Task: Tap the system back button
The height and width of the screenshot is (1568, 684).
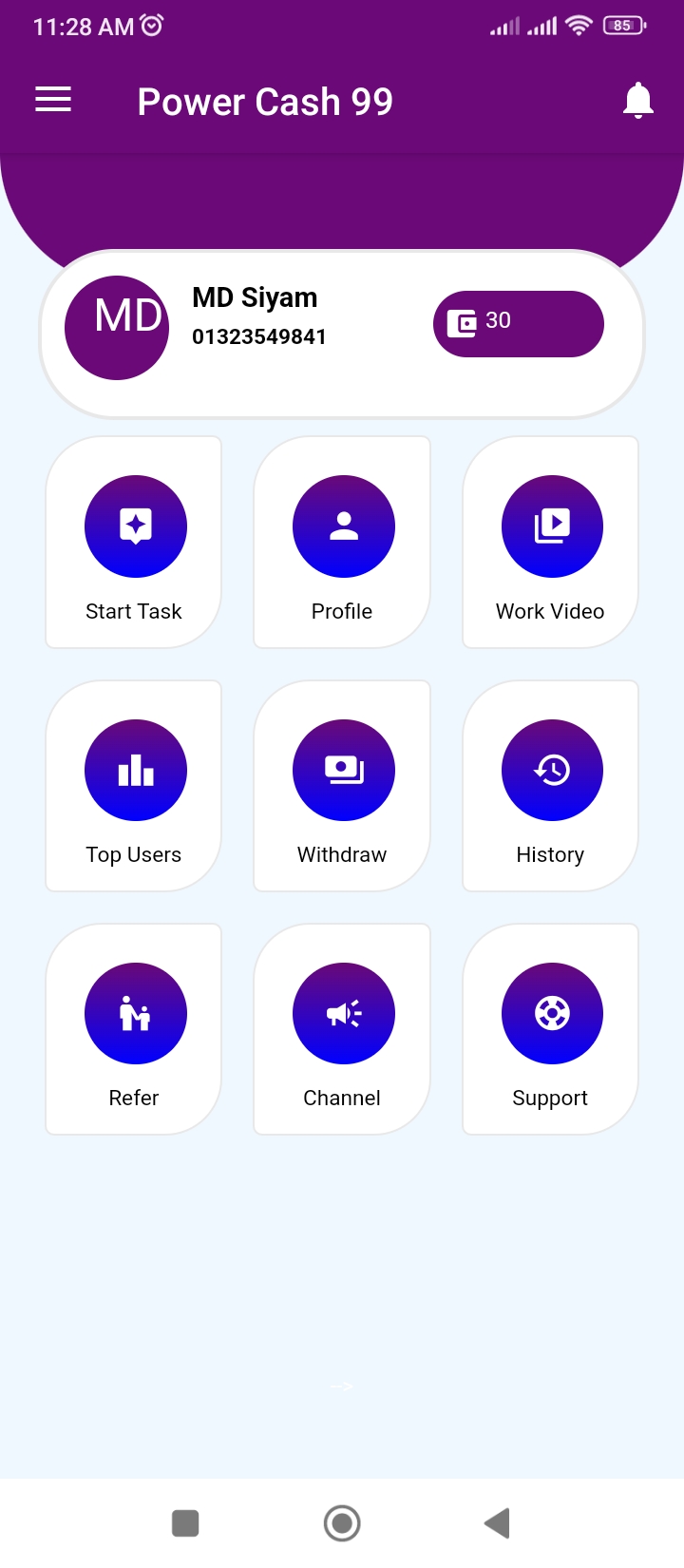Action: tap(498, 1523)
